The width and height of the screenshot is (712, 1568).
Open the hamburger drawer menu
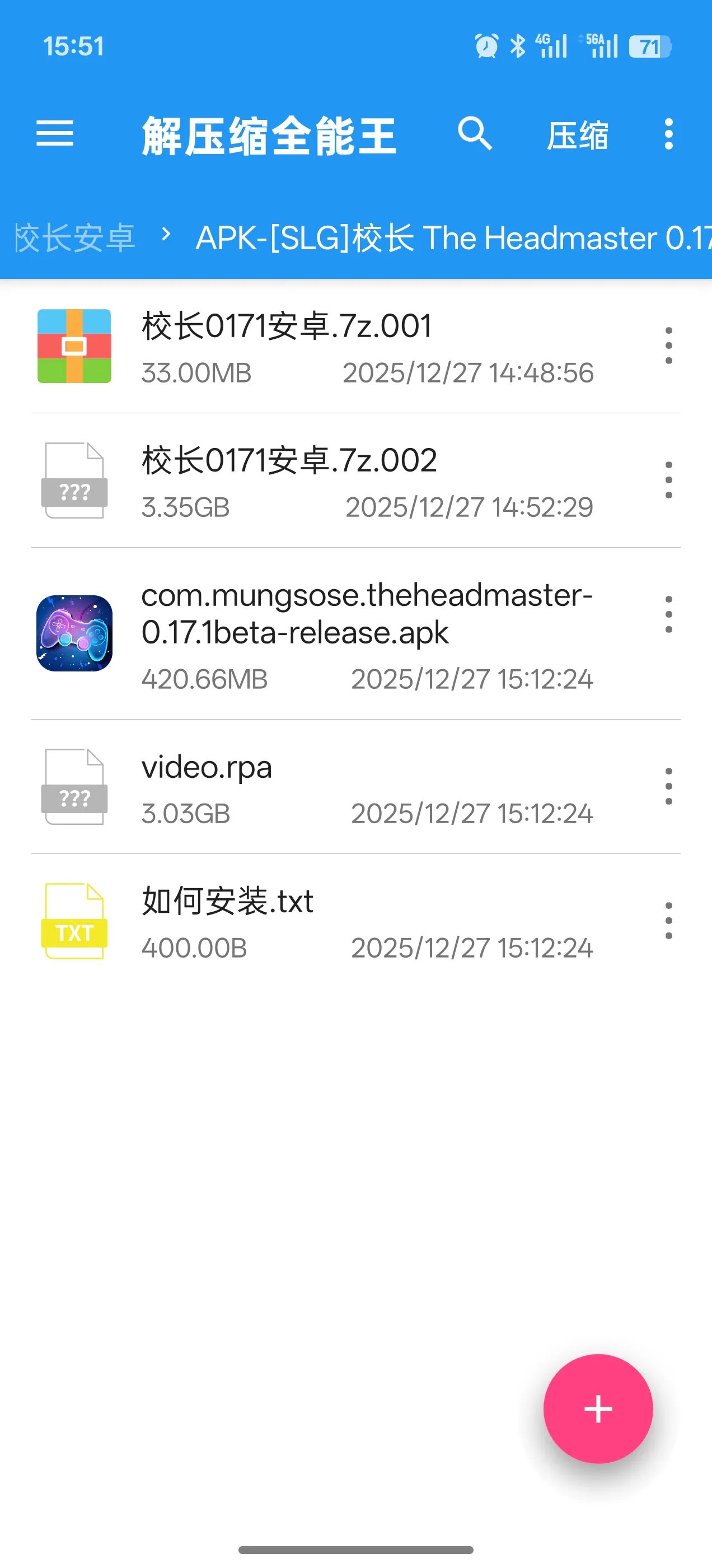(55, 134)
